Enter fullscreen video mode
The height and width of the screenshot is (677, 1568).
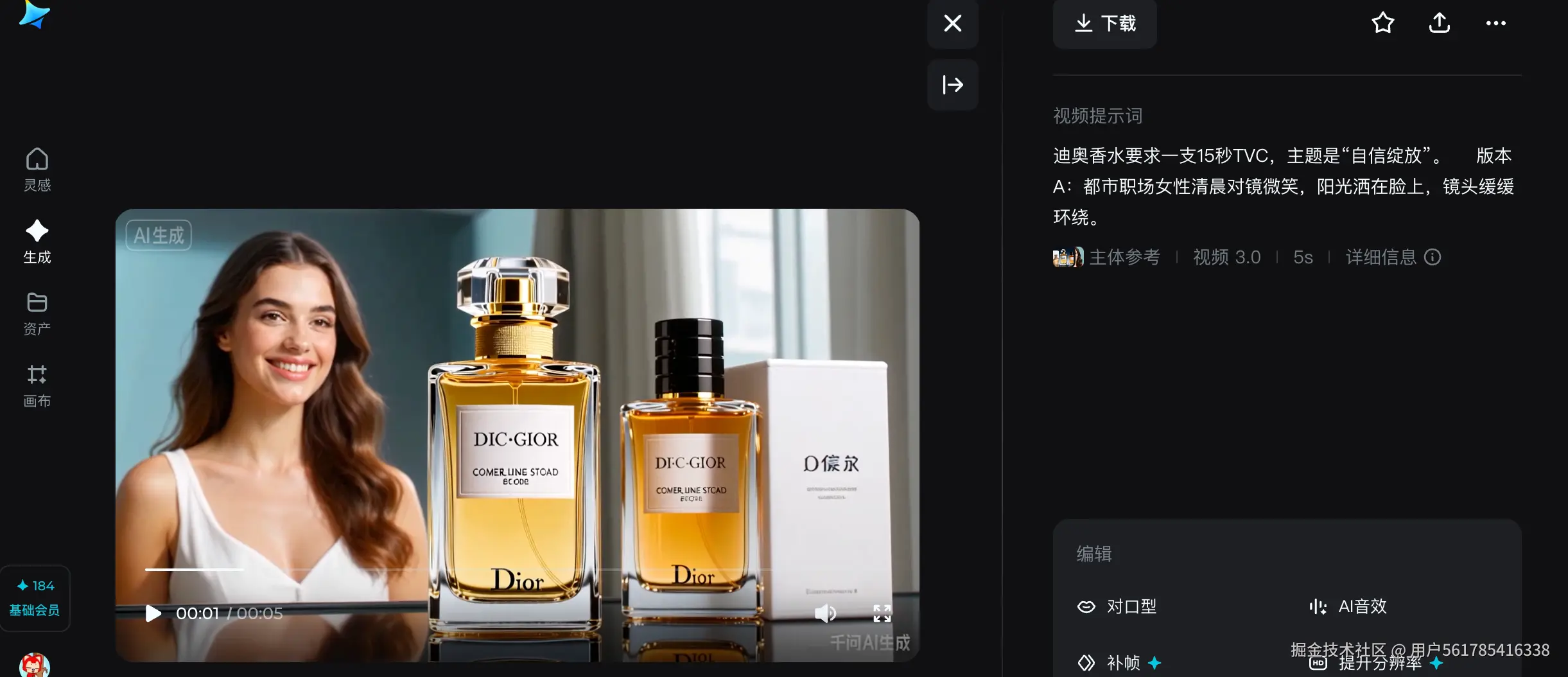click(882, 613)
